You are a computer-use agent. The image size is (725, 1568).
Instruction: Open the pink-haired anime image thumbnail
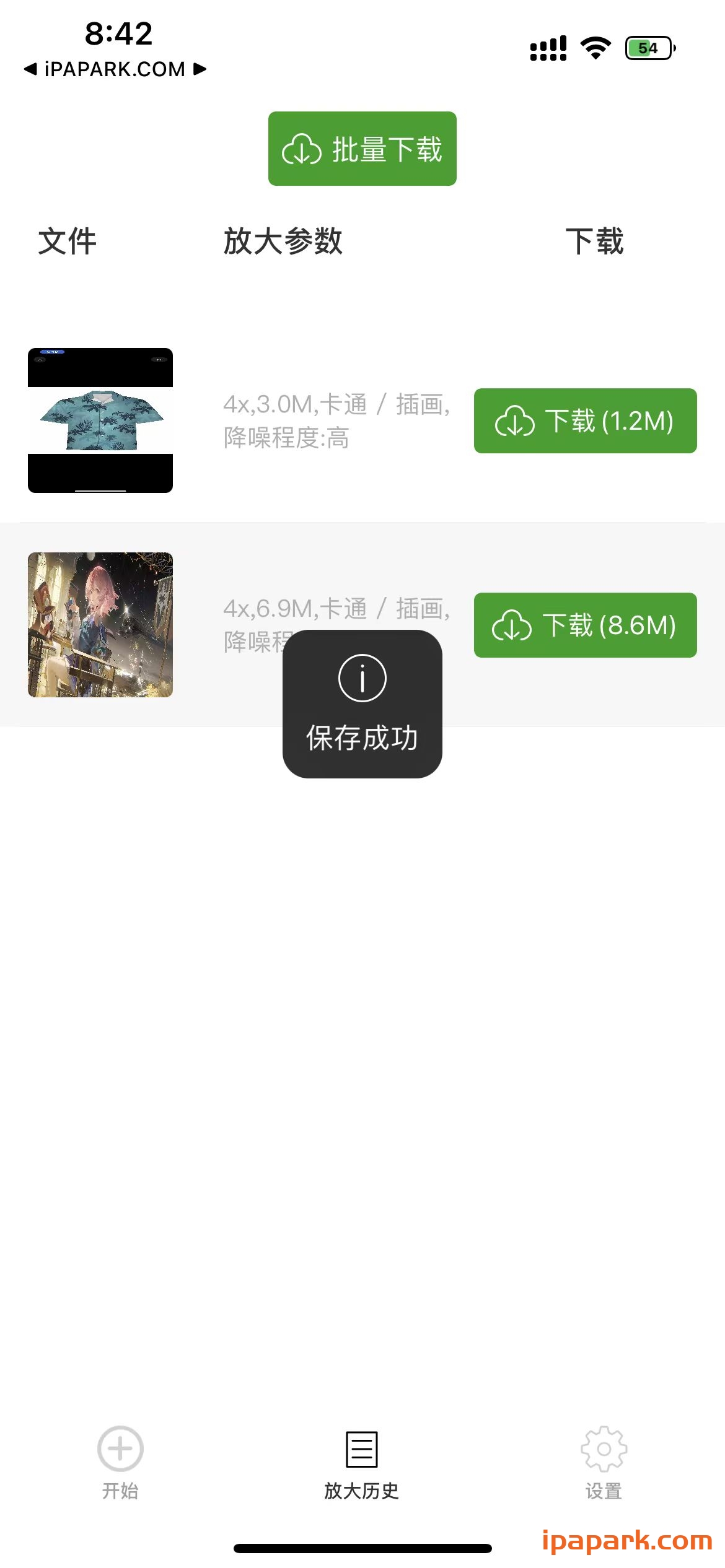coord(100,625)
